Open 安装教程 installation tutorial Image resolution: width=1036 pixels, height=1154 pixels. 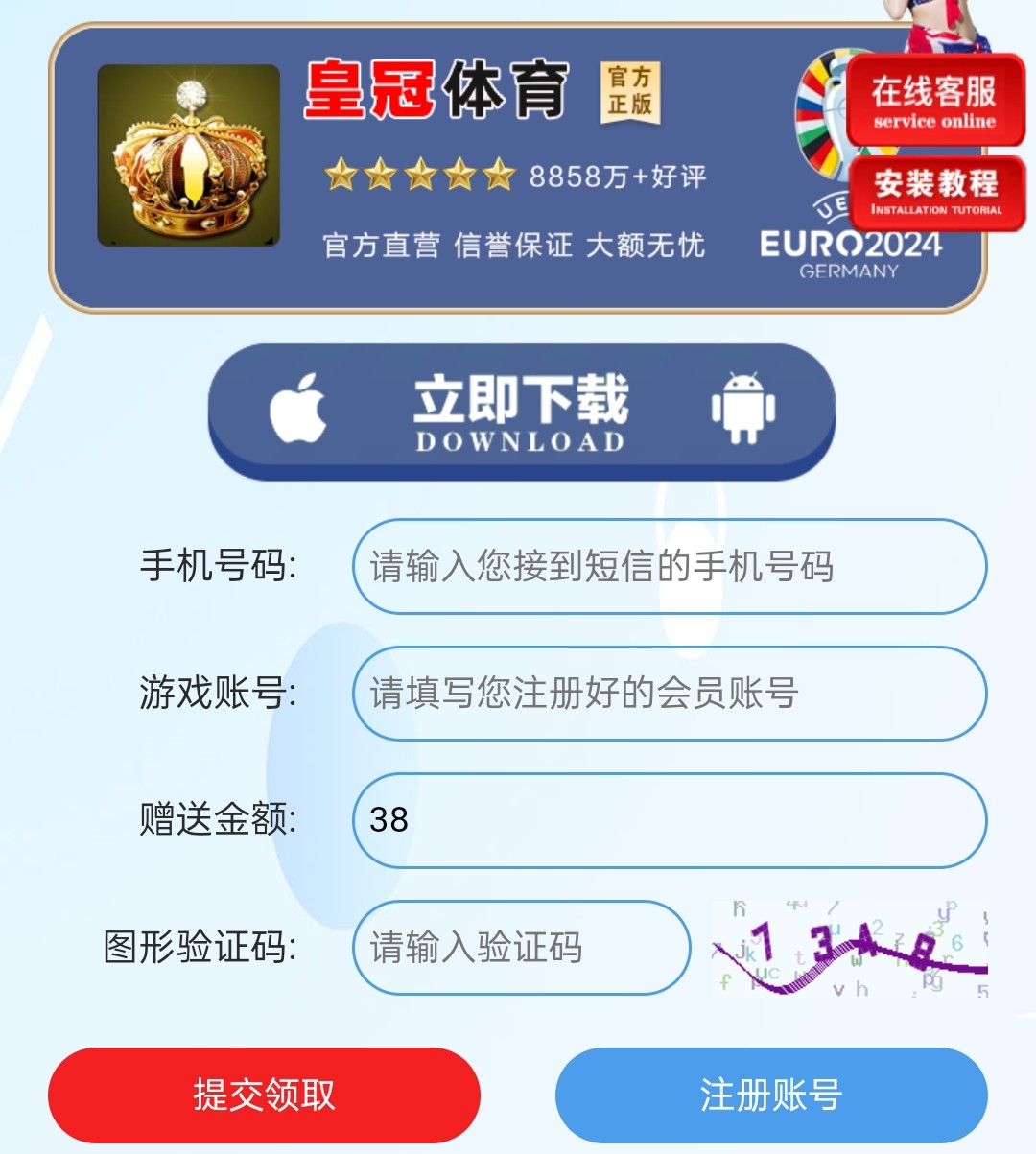[x=936, y=192]
